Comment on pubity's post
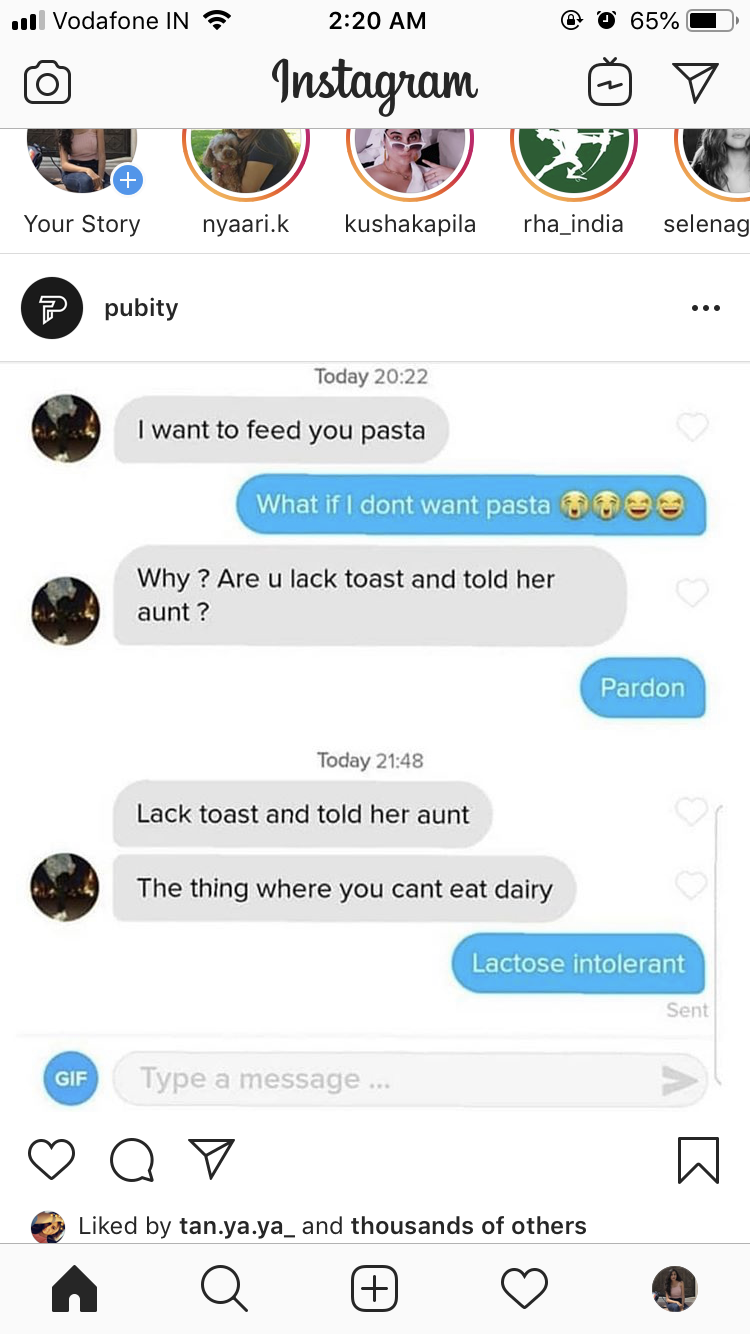The width and height of the screenshot is (750, 1334). [132, 1160]
